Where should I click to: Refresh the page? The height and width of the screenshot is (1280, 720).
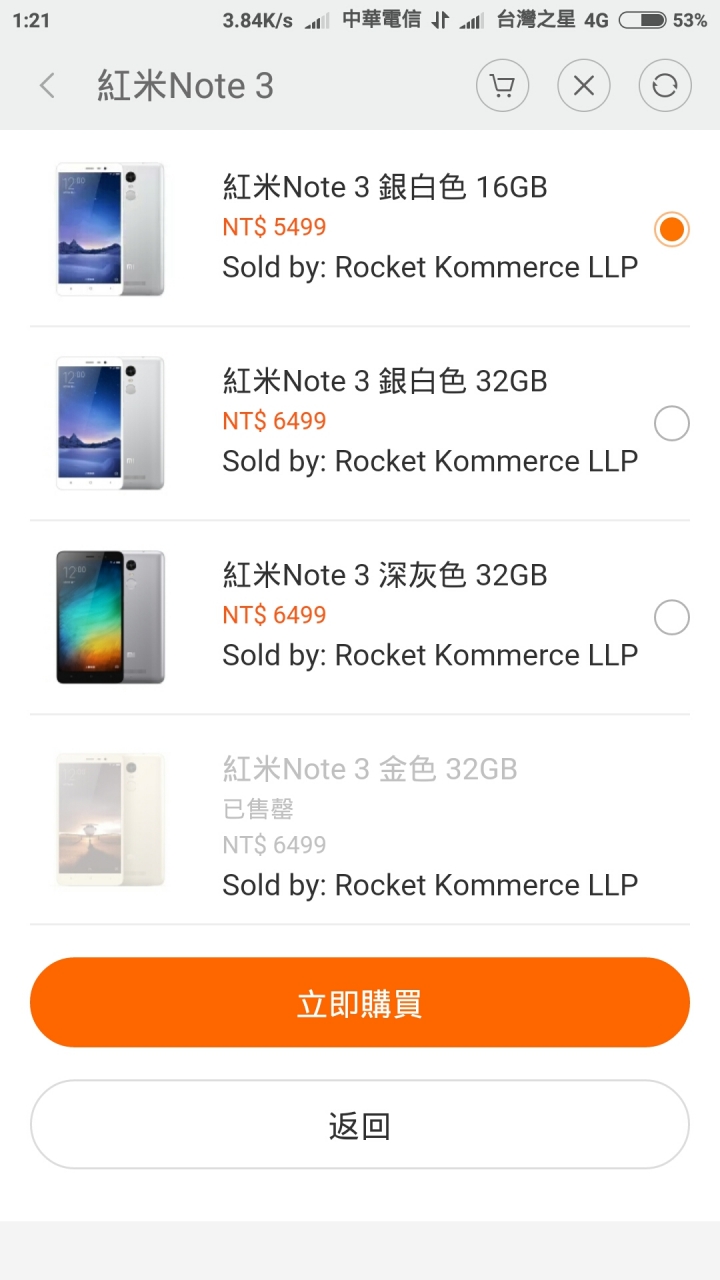click(665, 86)
